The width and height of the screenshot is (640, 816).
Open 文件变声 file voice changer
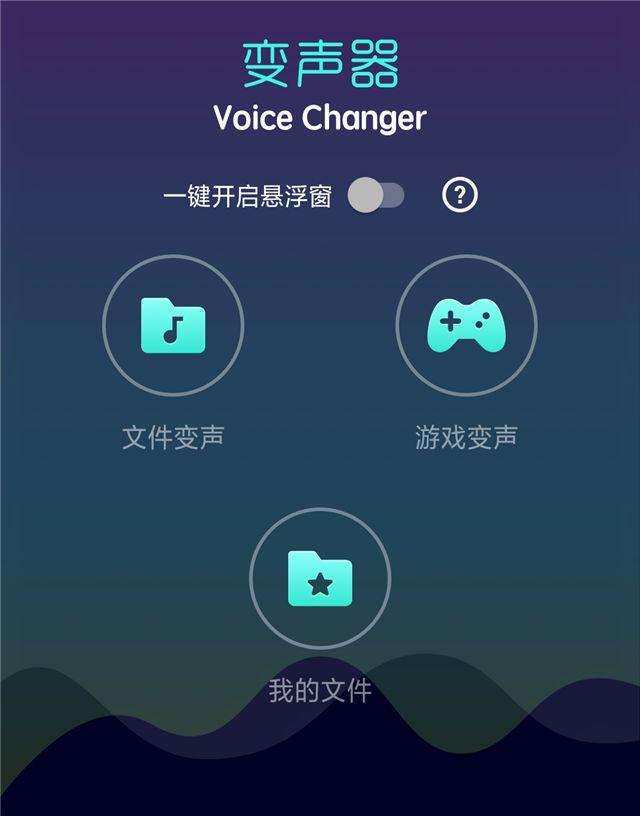[173, 326]
